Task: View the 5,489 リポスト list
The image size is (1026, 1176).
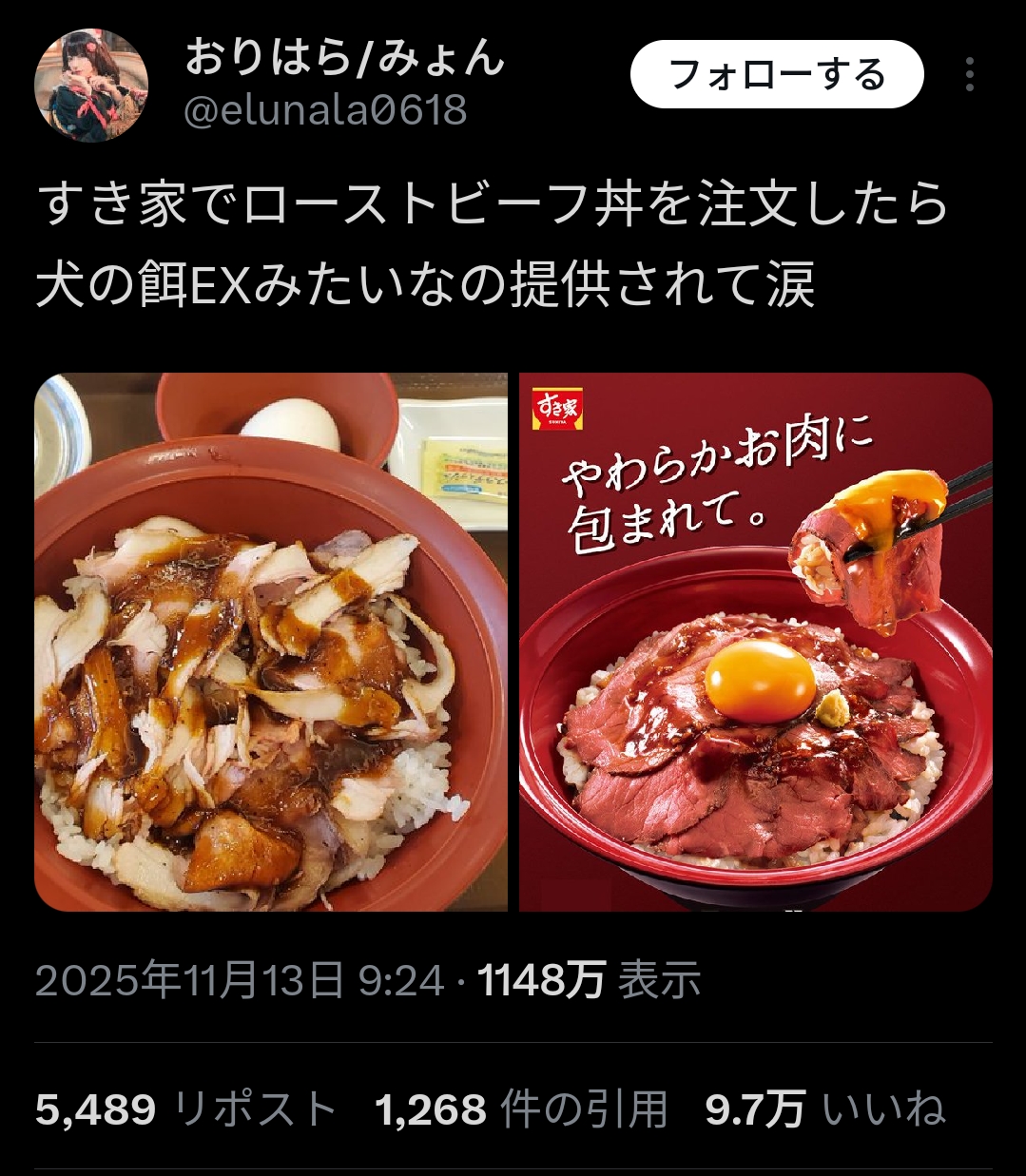Action: (186, 1109)
